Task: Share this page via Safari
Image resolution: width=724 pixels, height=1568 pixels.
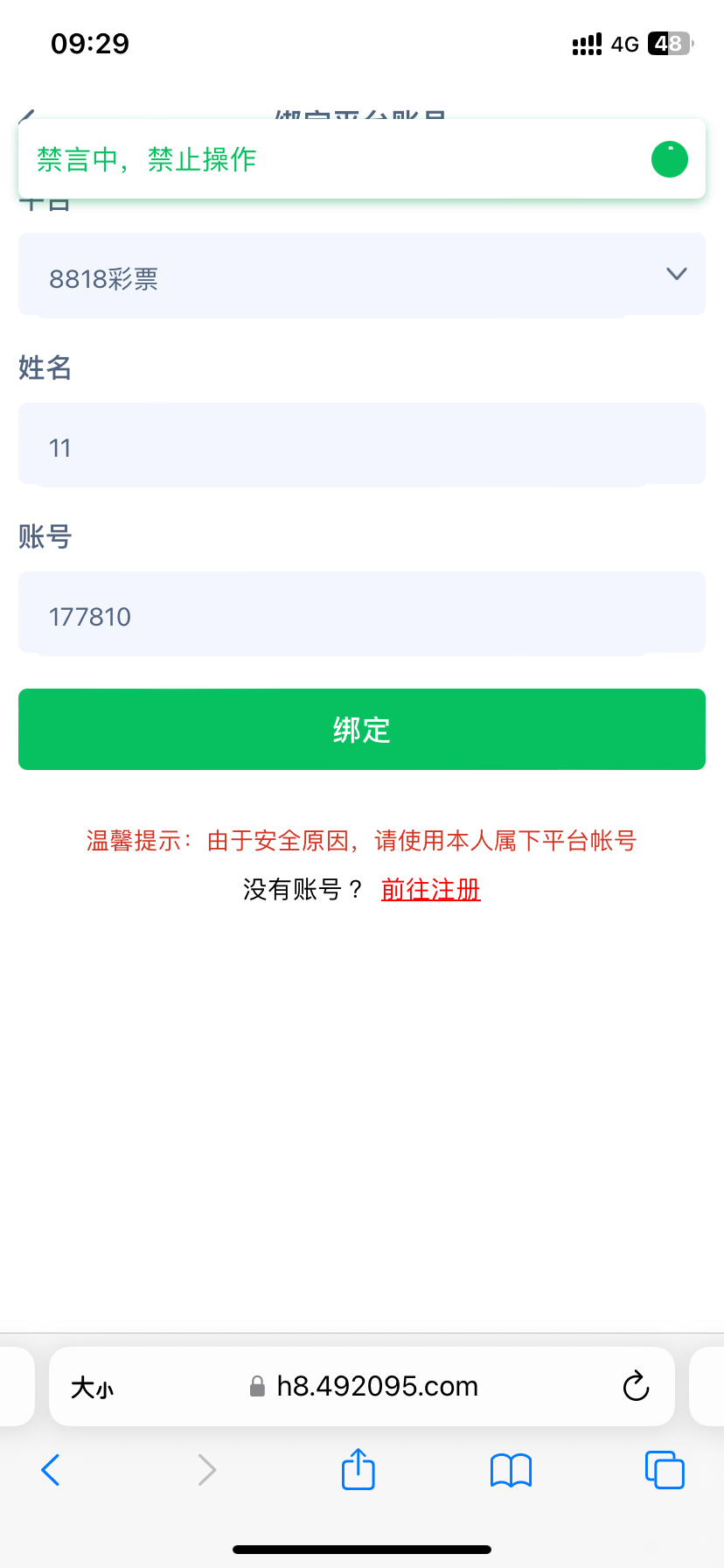Action: pyautogui.click(x=358, y=1469)
